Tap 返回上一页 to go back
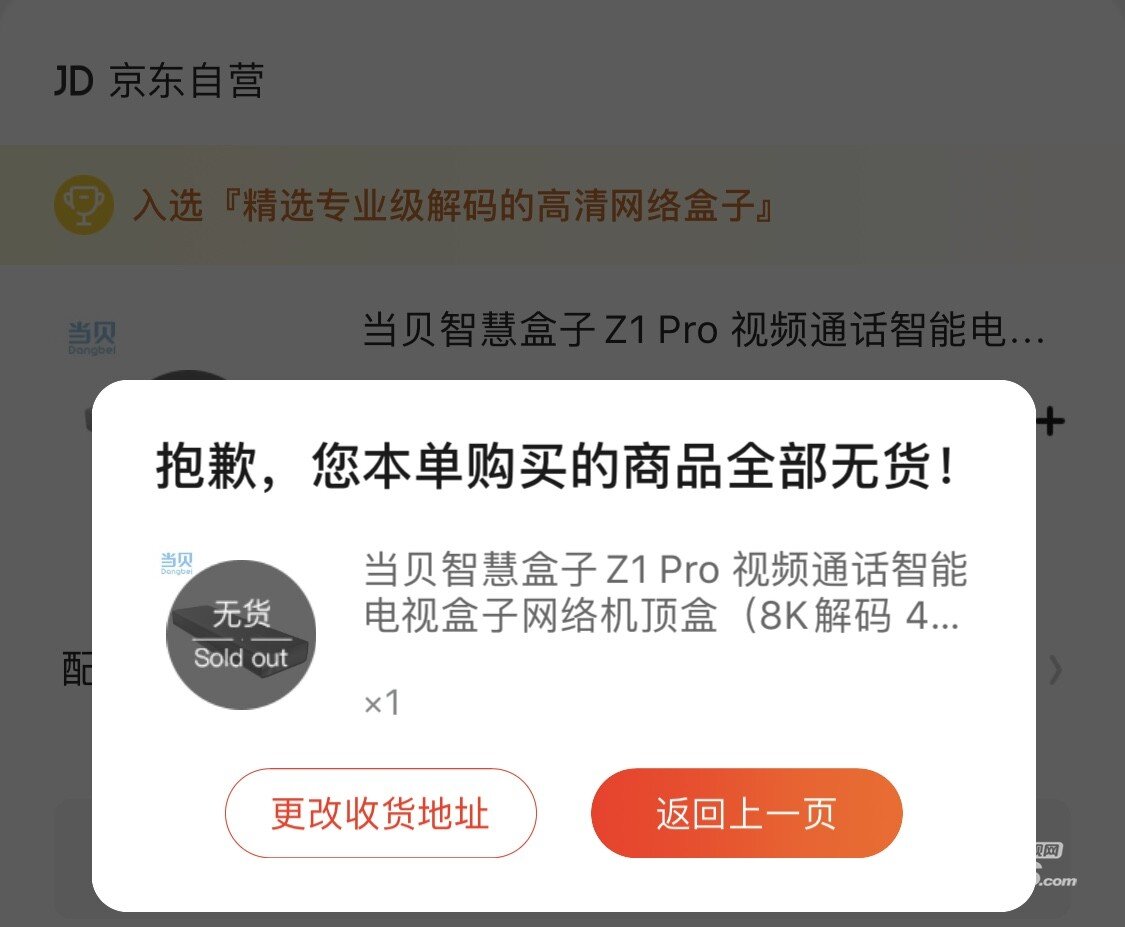 [746, 813]
